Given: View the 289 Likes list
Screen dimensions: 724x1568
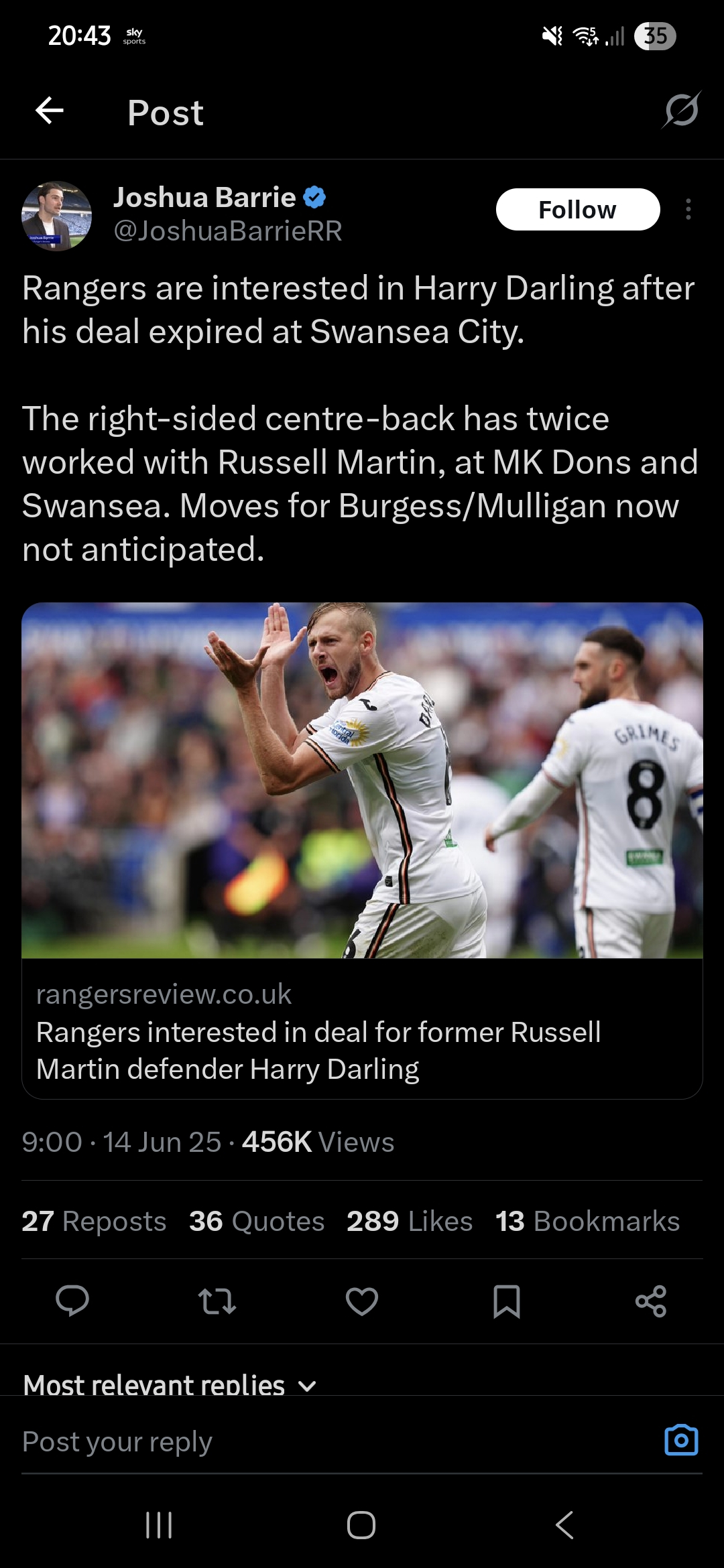Looking at the screenshot, I should pos(410,1221).
